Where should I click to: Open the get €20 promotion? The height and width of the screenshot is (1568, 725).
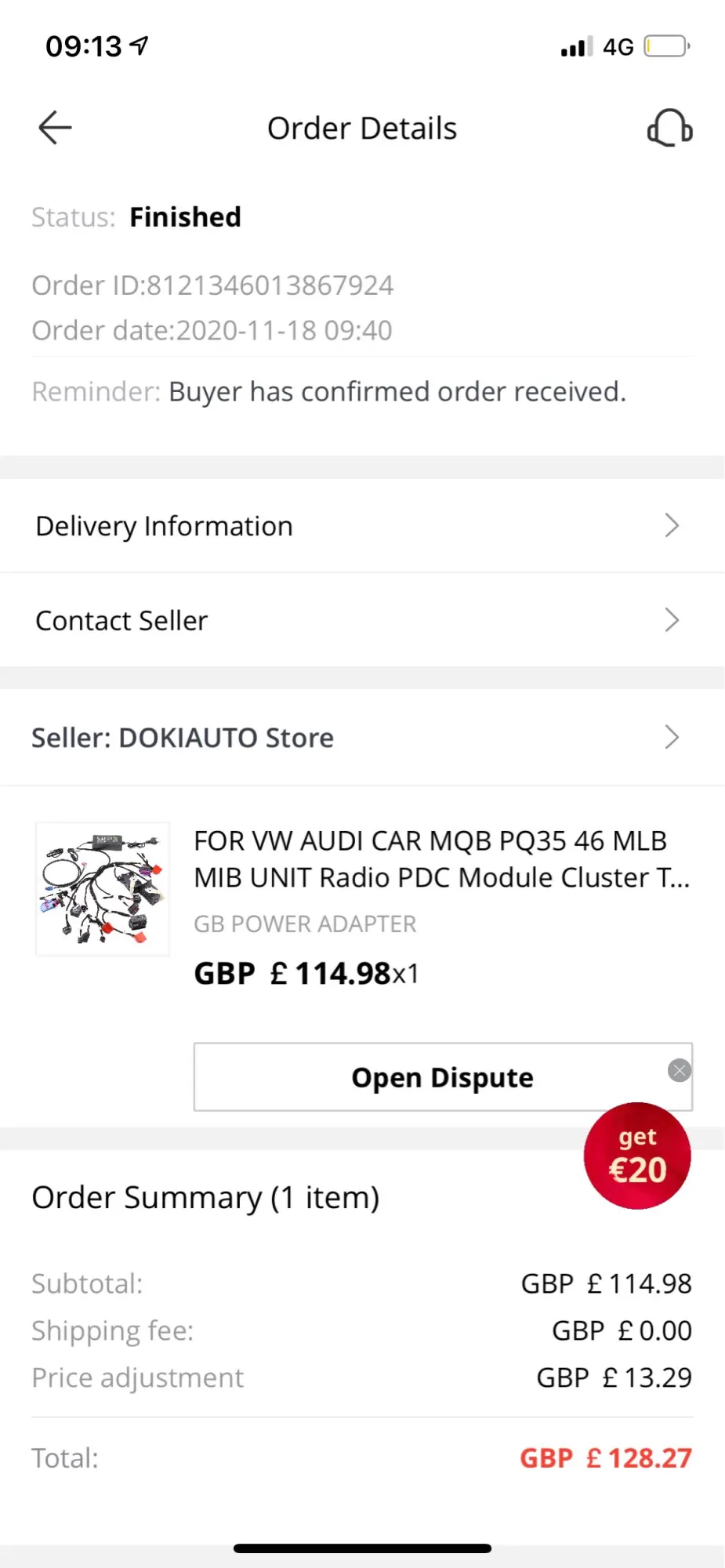click(636, 1157)
